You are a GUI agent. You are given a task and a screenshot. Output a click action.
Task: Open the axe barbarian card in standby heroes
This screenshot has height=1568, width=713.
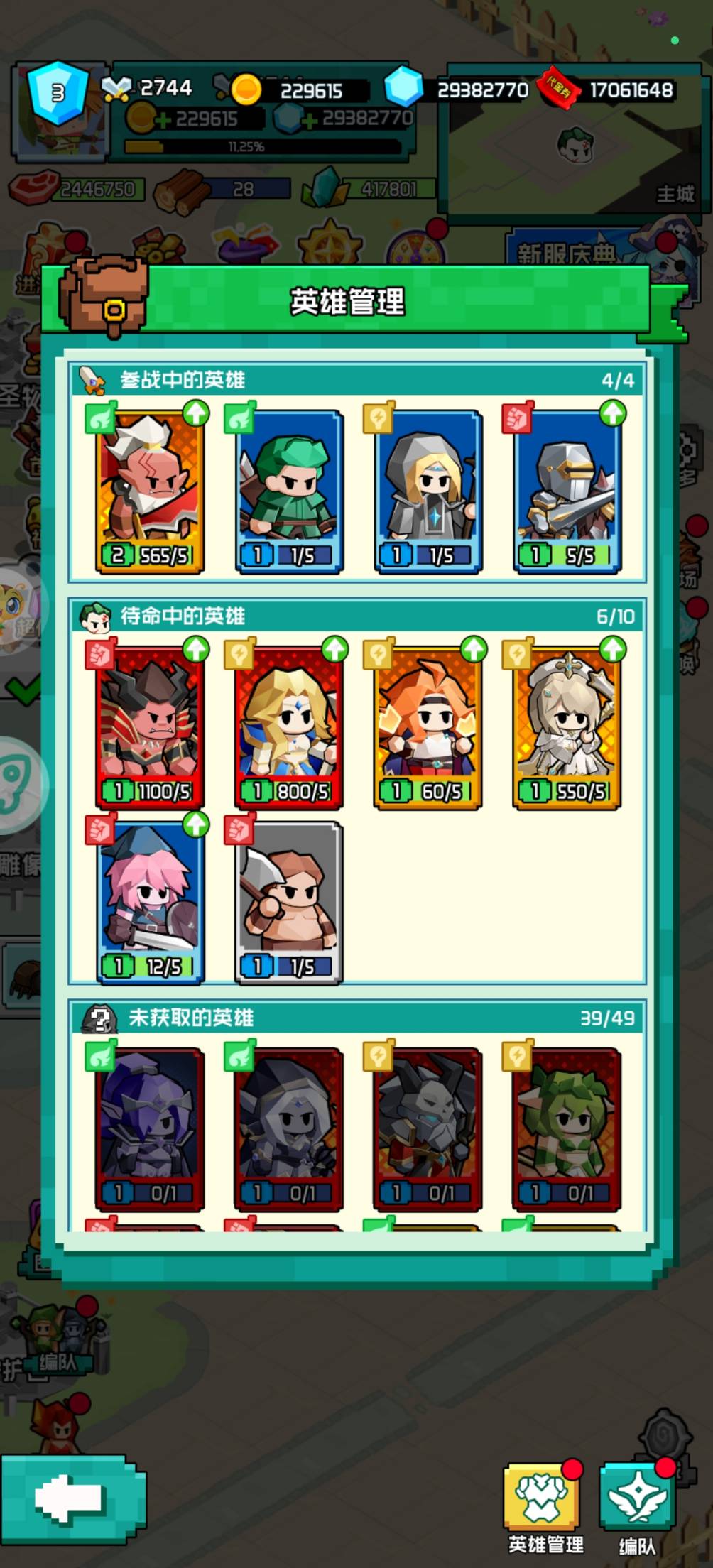tap(289, 903)
